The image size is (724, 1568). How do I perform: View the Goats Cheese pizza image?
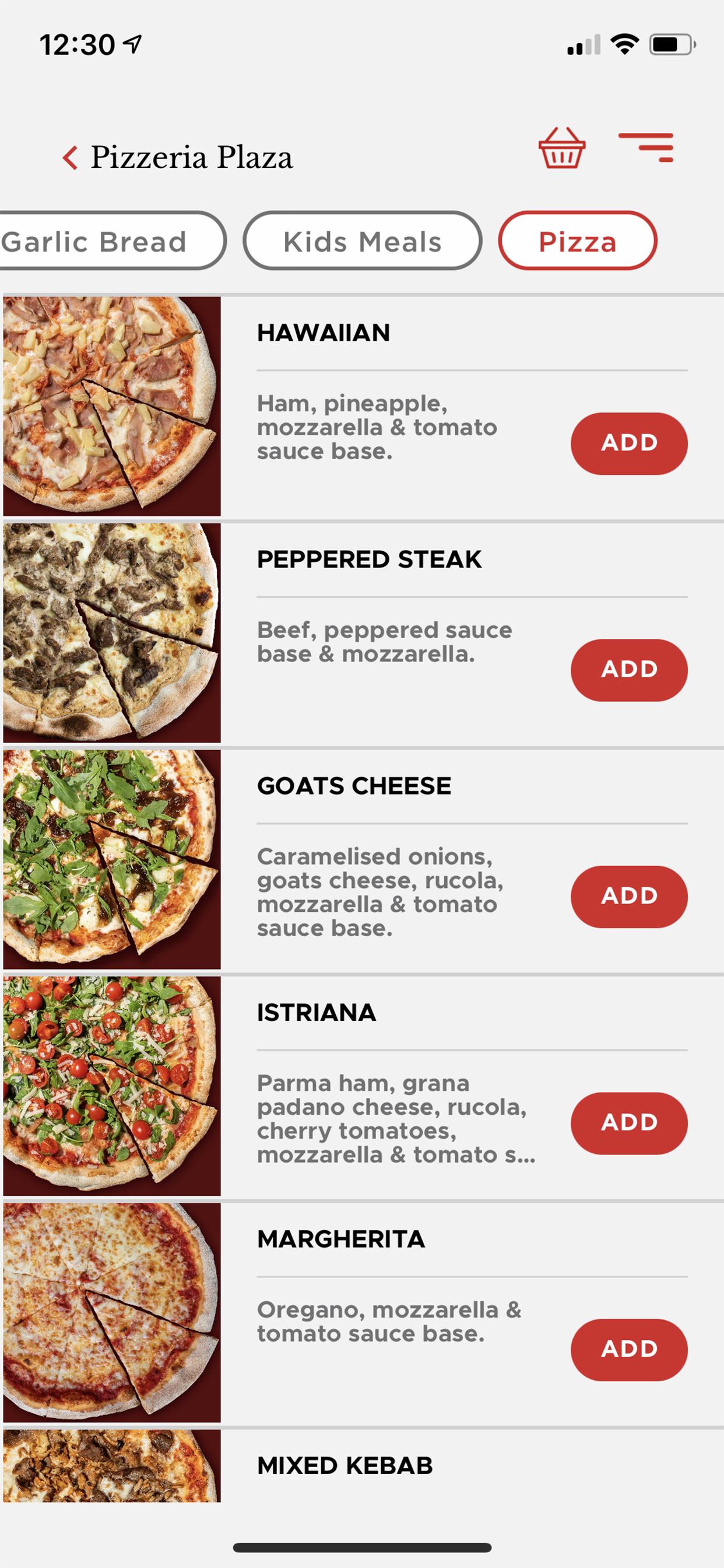[112, 859]
